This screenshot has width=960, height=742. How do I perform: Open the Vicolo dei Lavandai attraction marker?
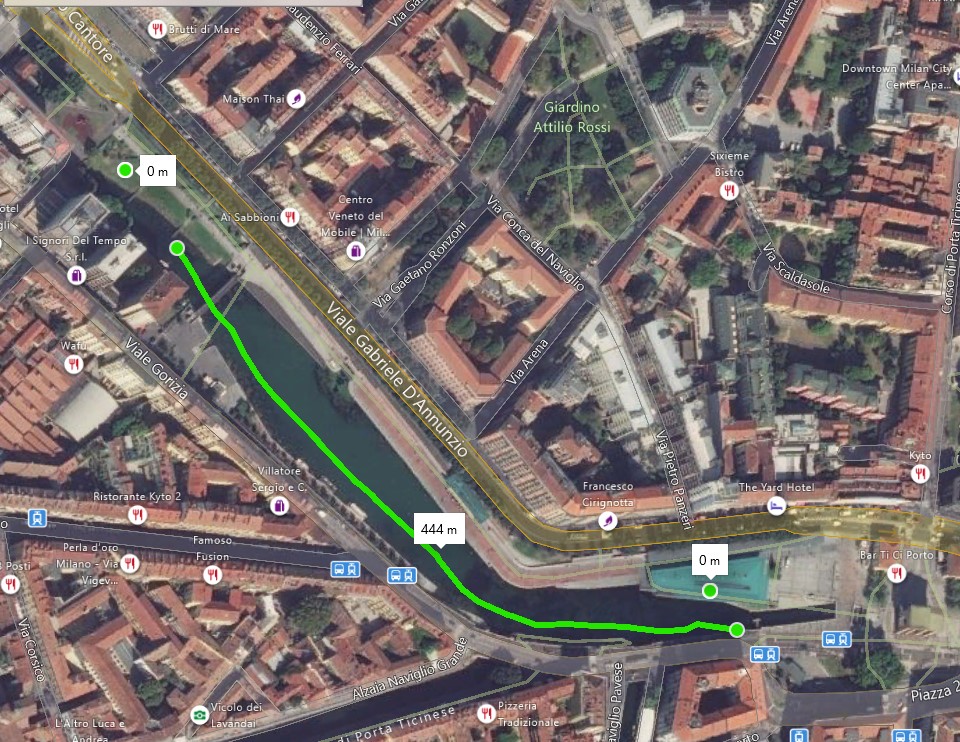200,716
